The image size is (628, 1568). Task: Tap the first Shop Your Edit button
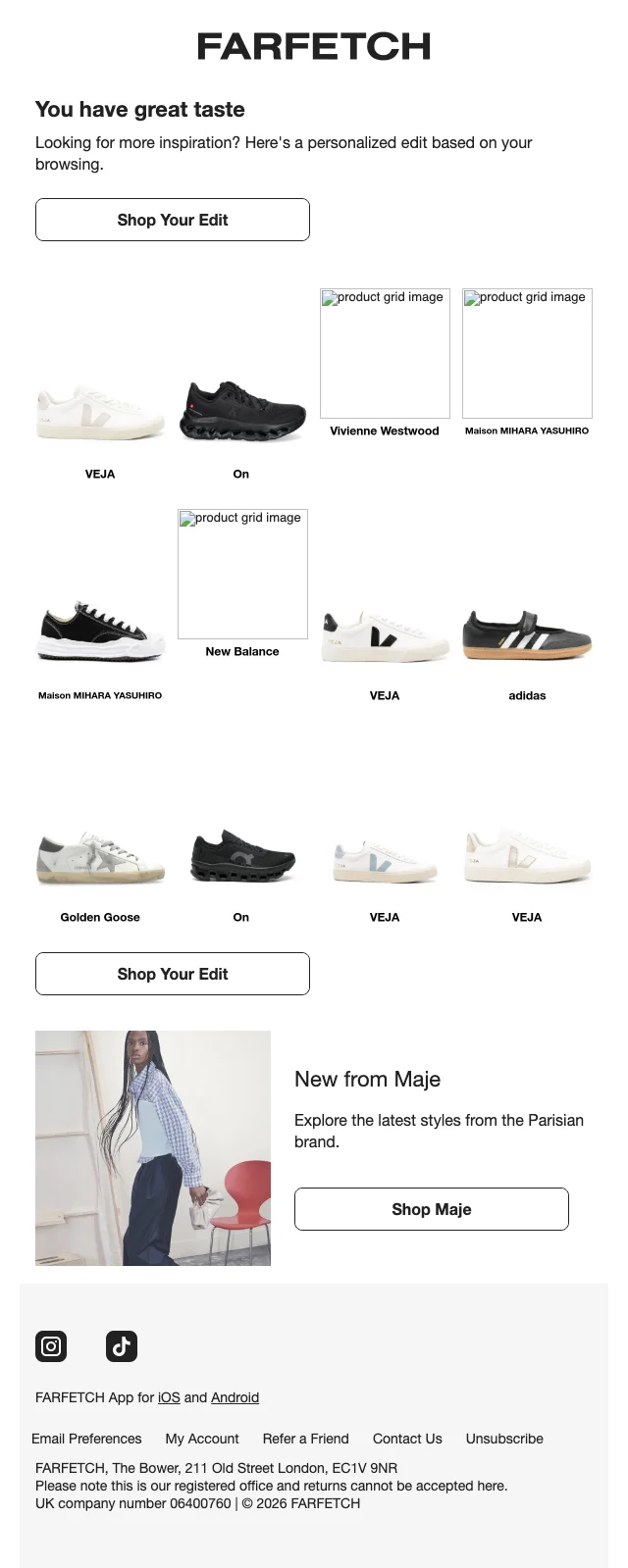(x=173, y=220)
